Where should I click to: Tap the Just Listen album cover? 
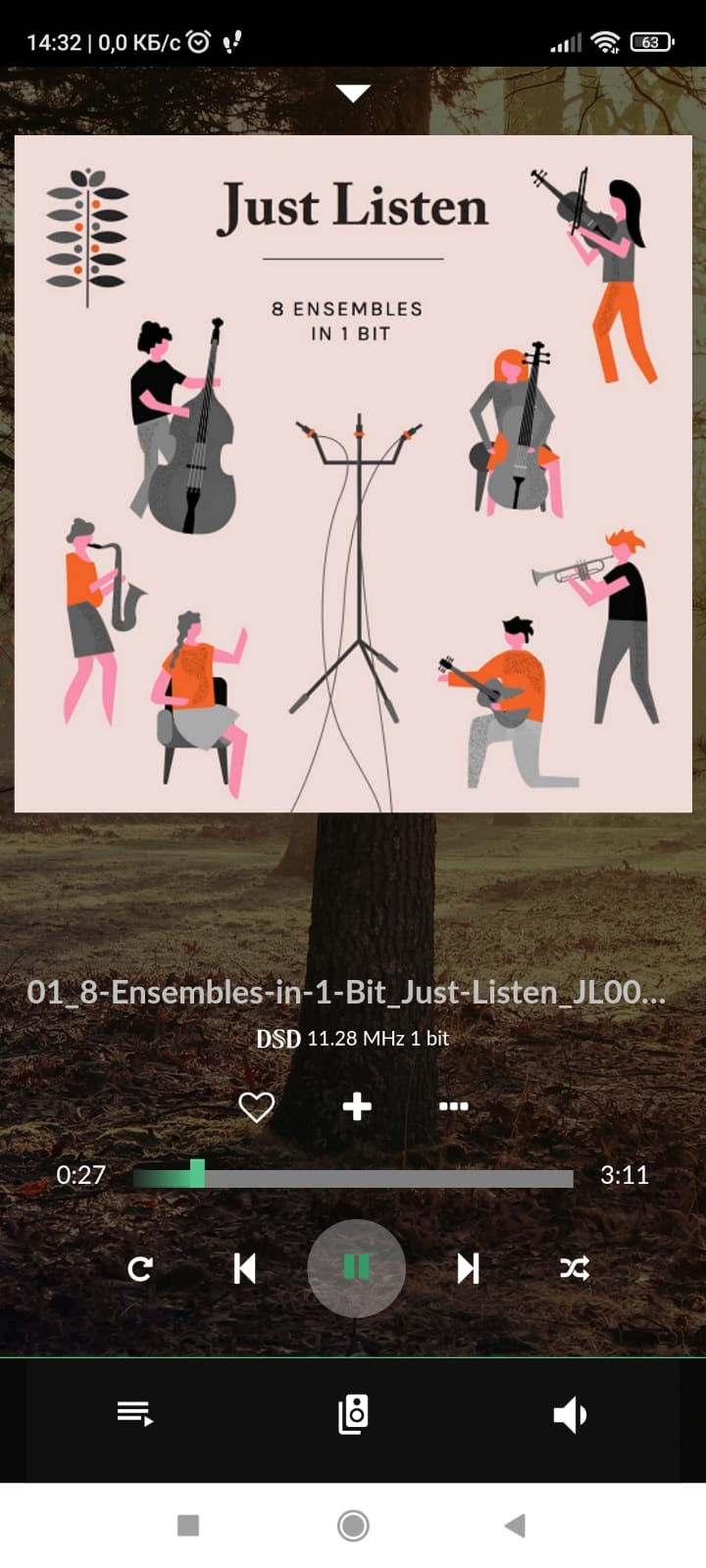[353, 473]
